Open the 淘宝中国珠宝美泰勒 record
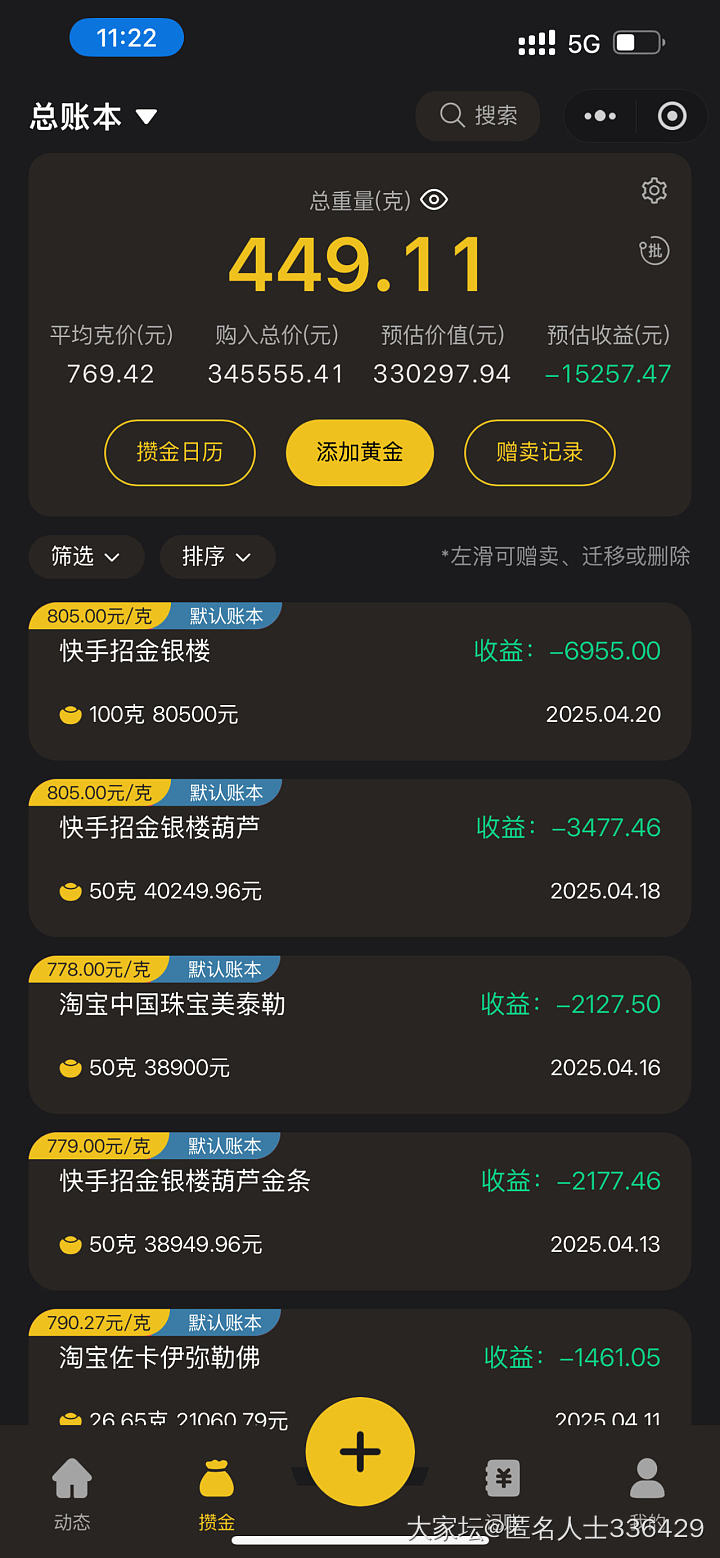This screenshot has width=720, height=1558. 360,1037
